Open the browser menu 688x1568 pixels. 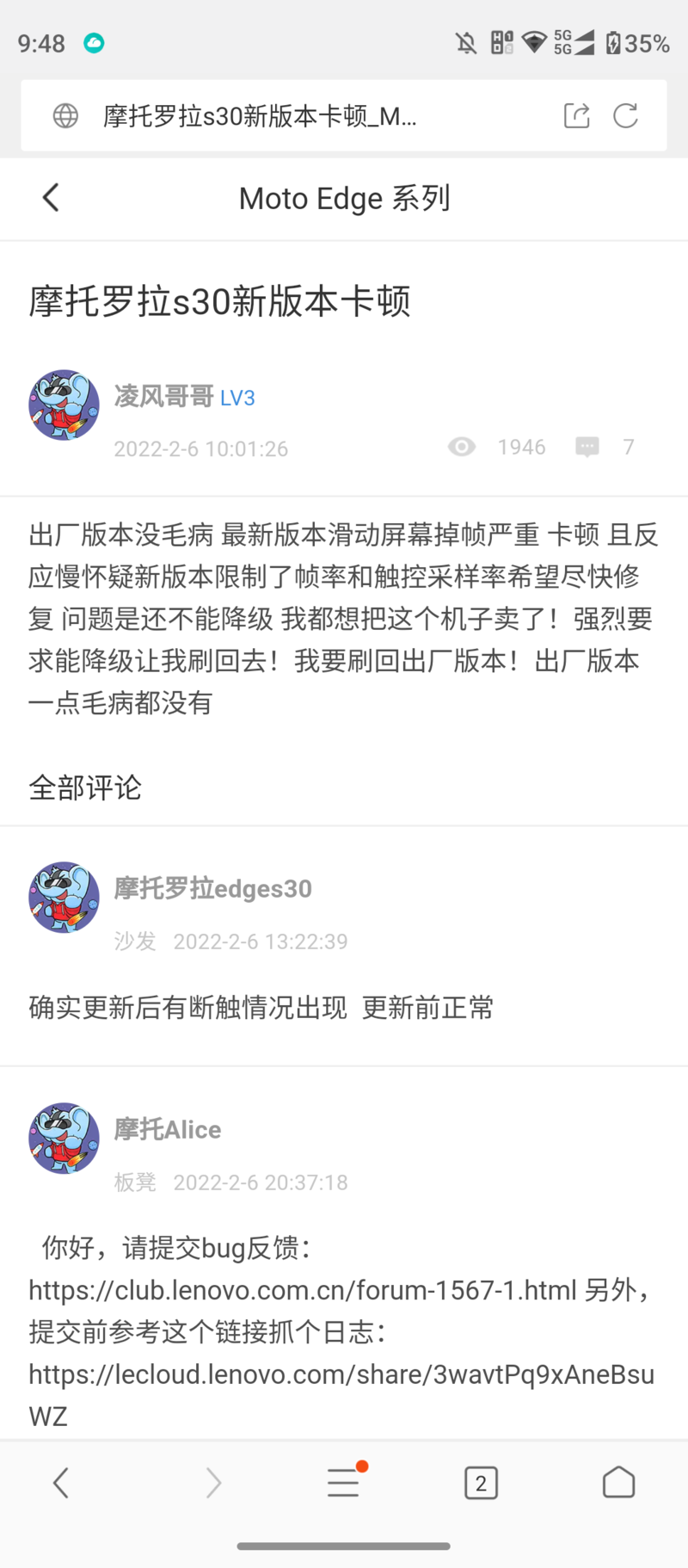coord(343,1483)
